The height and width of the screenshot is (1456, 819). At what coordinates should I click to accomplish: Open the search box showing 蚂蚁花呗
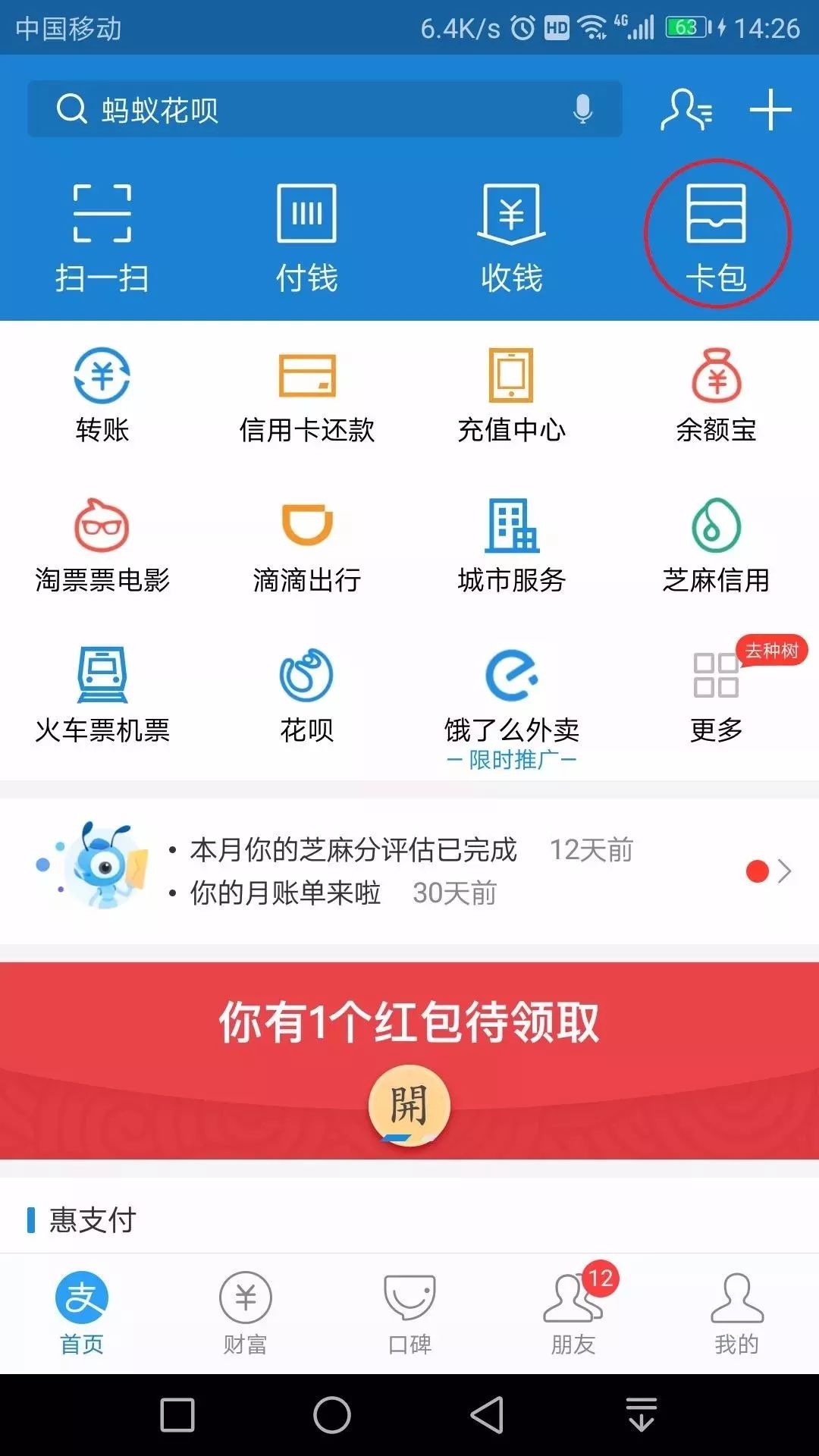point(325,109)
